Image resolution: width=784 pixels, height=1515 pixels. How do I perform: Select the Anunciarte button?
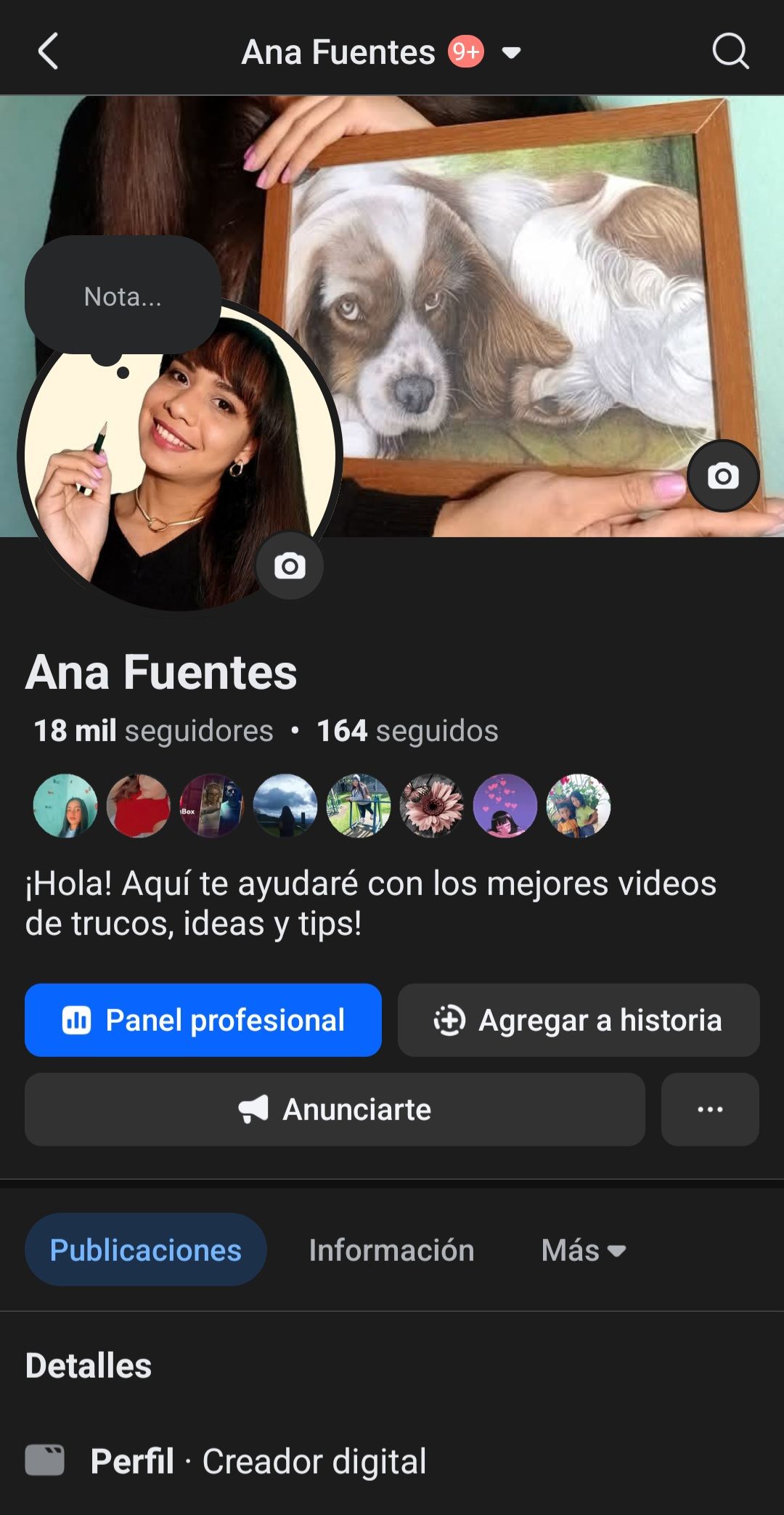[x=335, y=1109]
